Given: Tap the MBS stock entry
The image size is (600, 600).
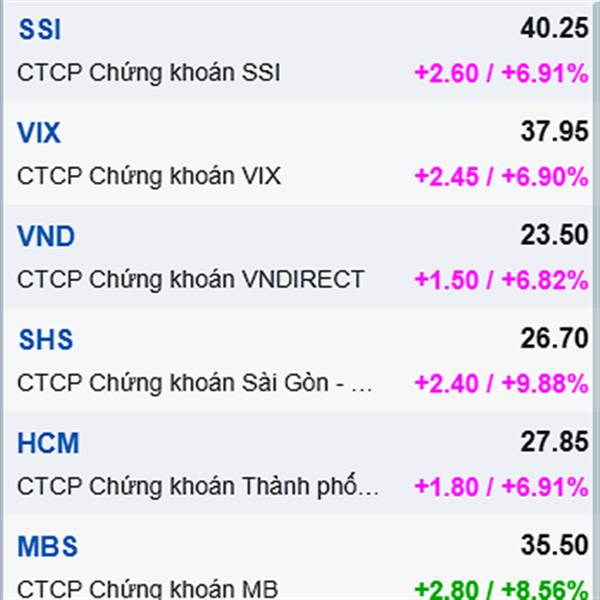Looking at the screenshot, I should tap(298, 558).
